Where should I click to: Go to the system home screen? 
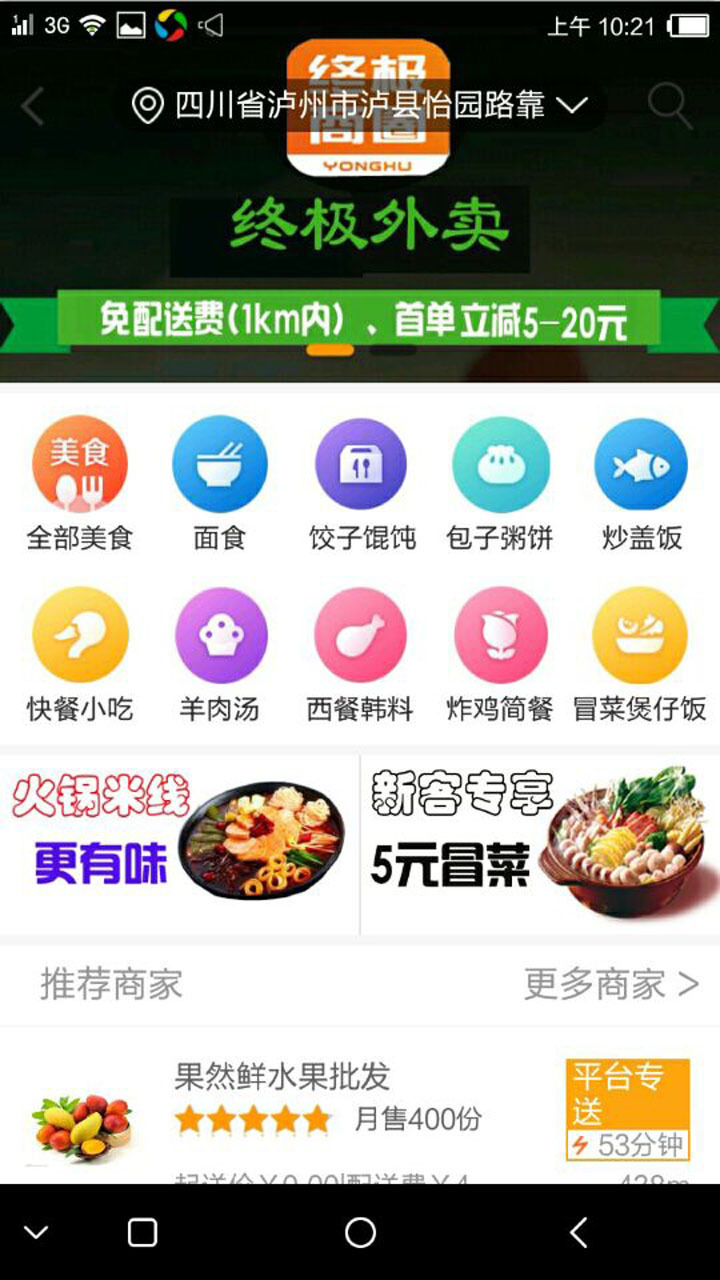(360, 1232)
